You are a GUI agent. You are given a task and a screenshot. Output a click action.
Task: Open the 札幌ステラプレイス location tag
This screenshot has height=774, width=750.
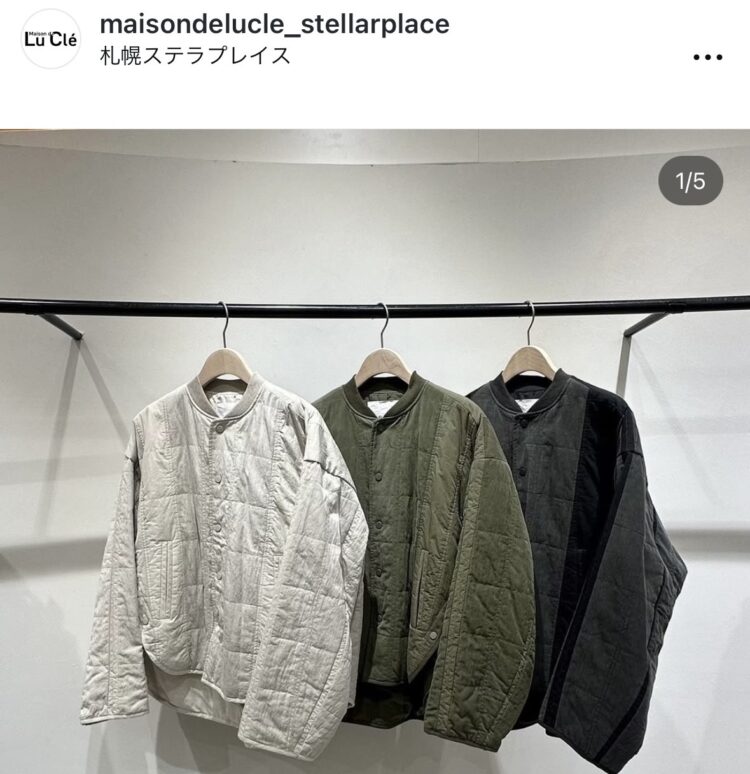(x=196, y=56)
